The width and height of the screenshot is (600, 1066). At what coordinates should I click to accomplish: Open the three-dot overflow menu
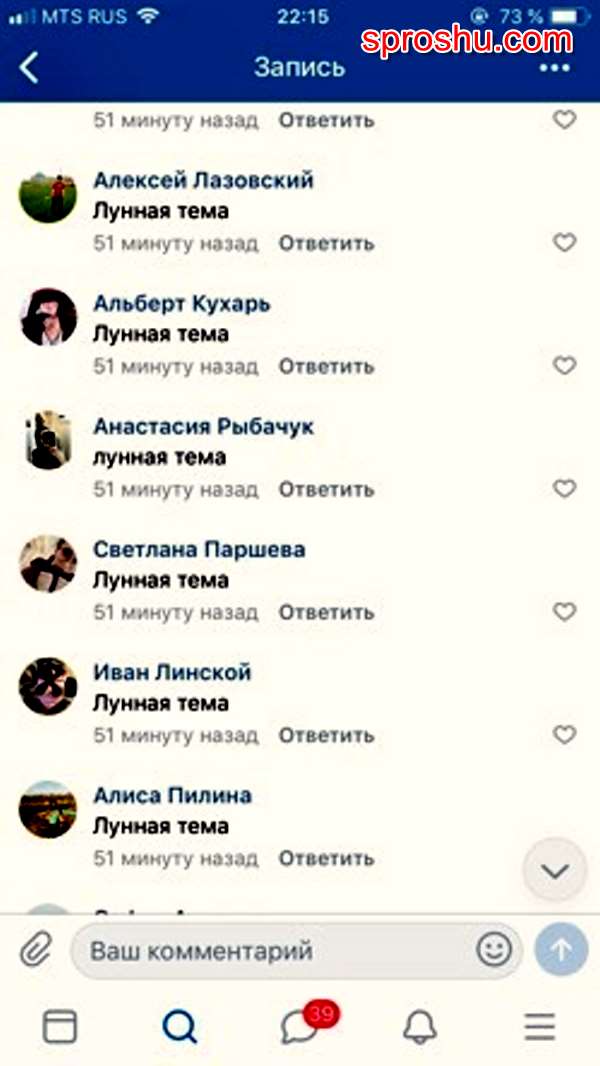(554, 67)
